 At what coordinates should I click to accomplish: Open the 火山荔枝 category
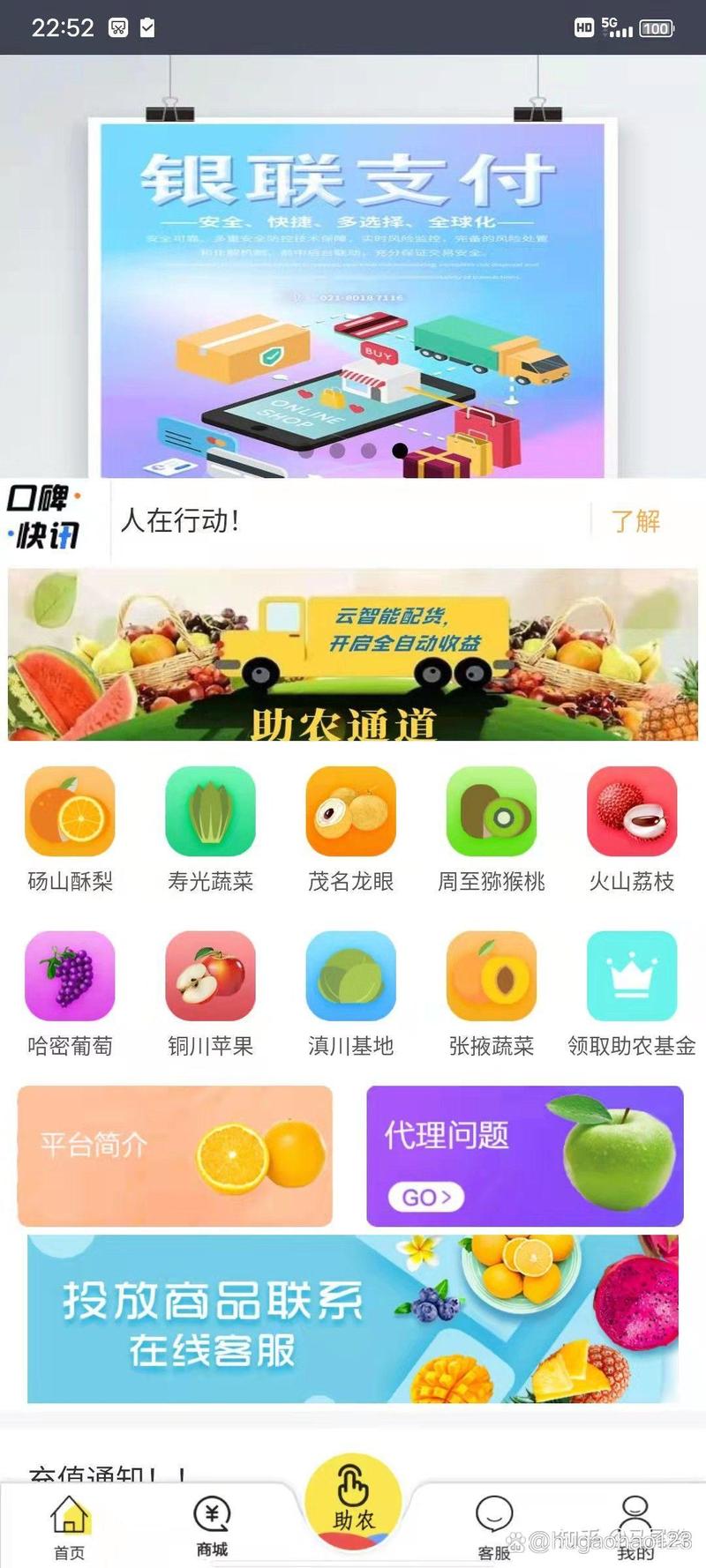click(x=632, y=812)
